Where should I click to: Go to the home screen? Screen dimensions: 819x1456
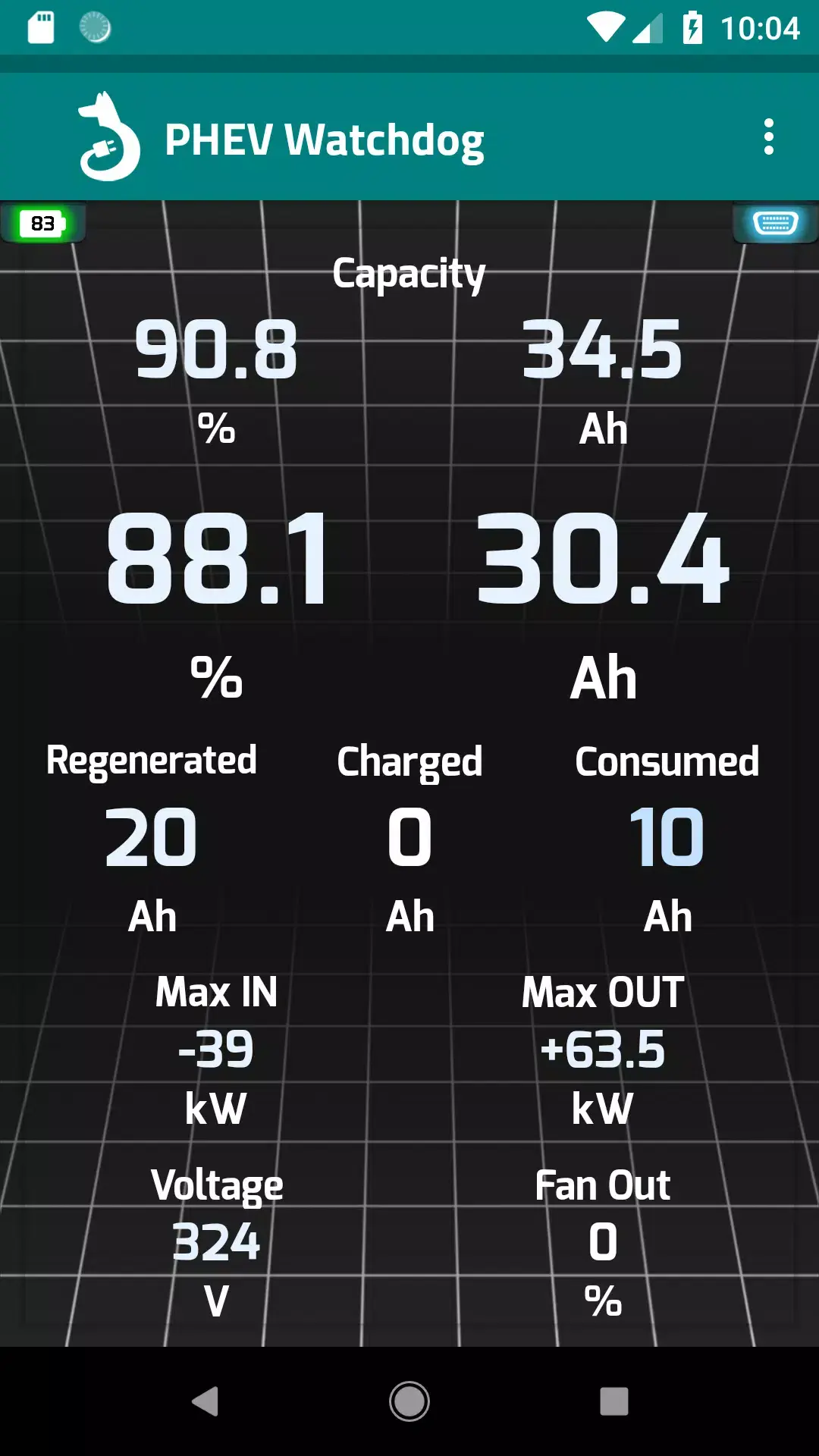(x=409, y=1401)
